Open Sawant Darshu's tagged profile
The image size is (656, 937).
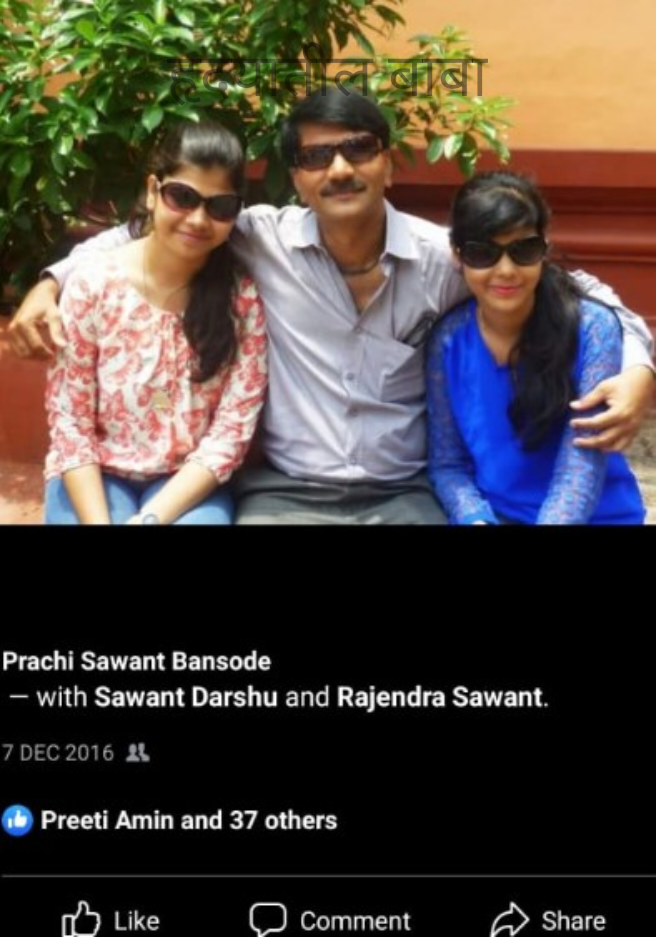pyautogui.click(x=186, y=697)
